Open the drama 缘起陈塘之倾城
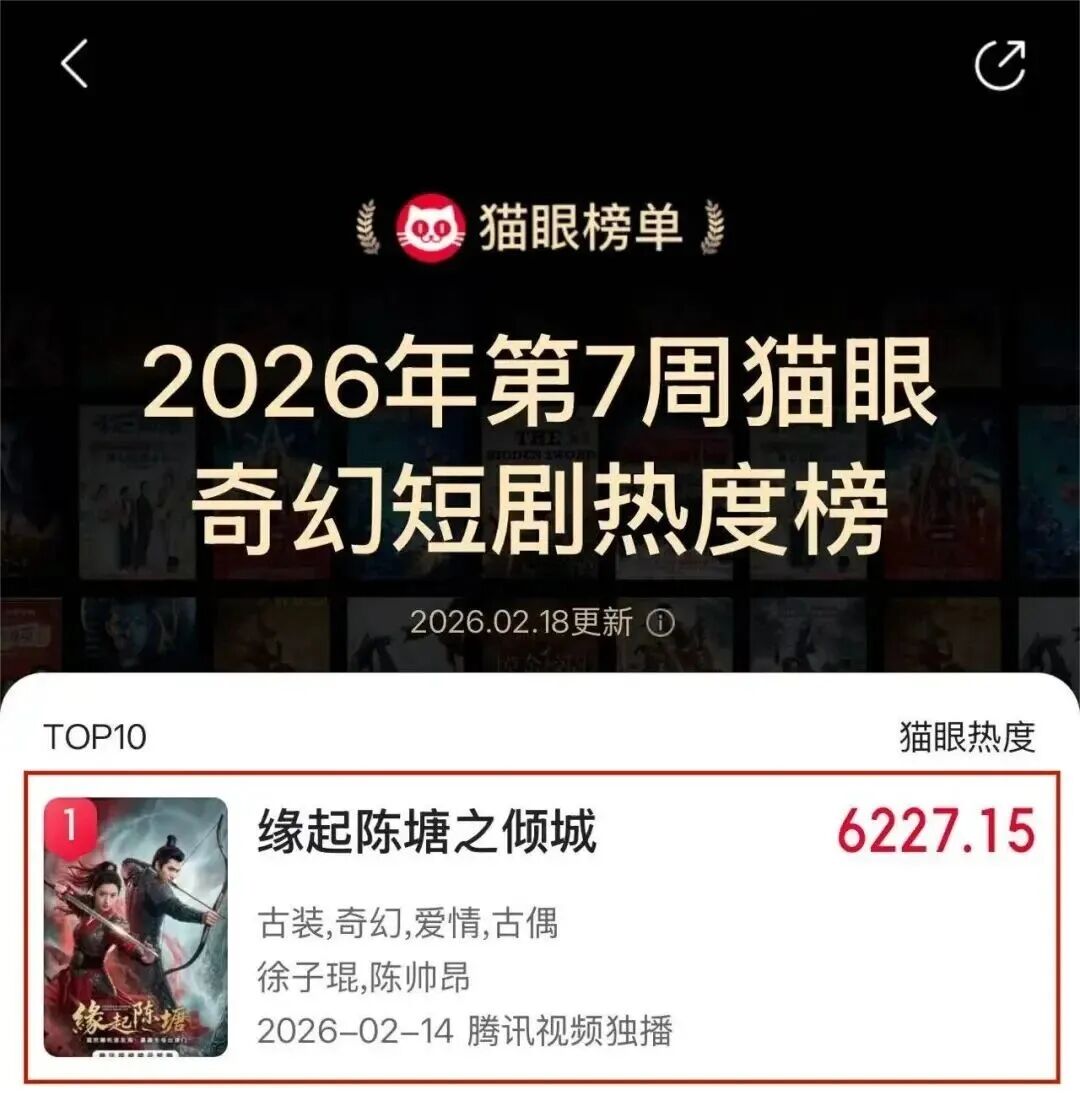 point(427,832)
